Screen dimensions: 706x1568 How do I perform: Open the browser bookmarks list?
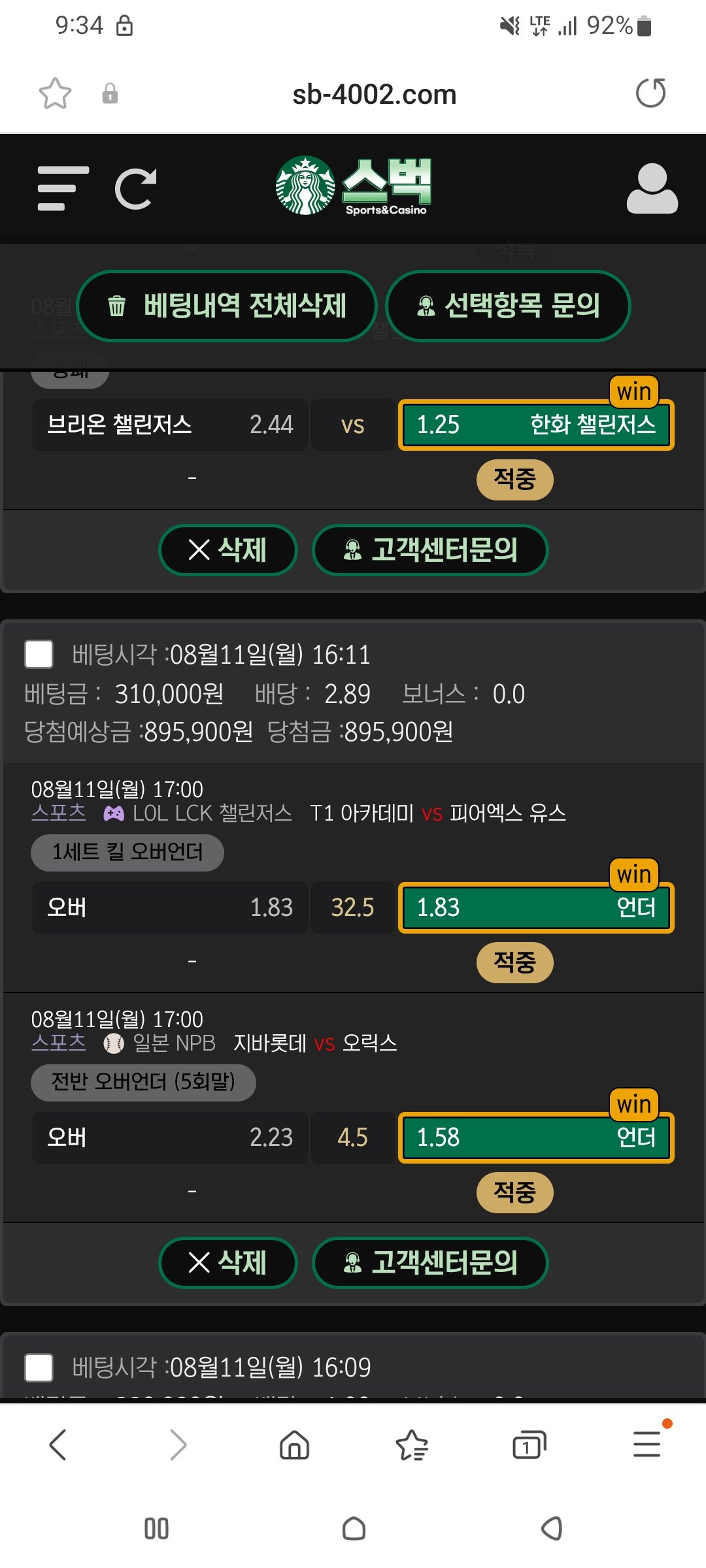[412, 1445]
